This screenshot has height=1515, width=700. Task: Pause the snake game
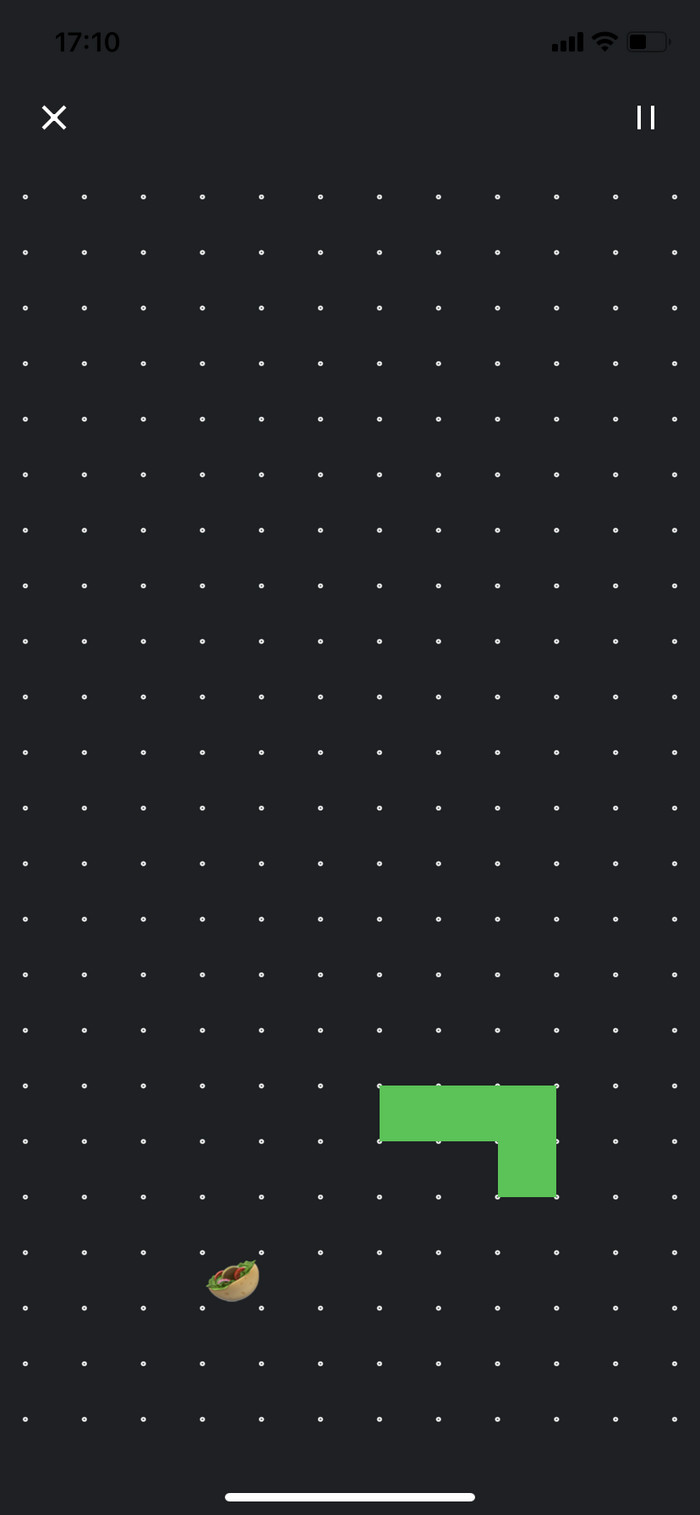[x=646, y=118]
